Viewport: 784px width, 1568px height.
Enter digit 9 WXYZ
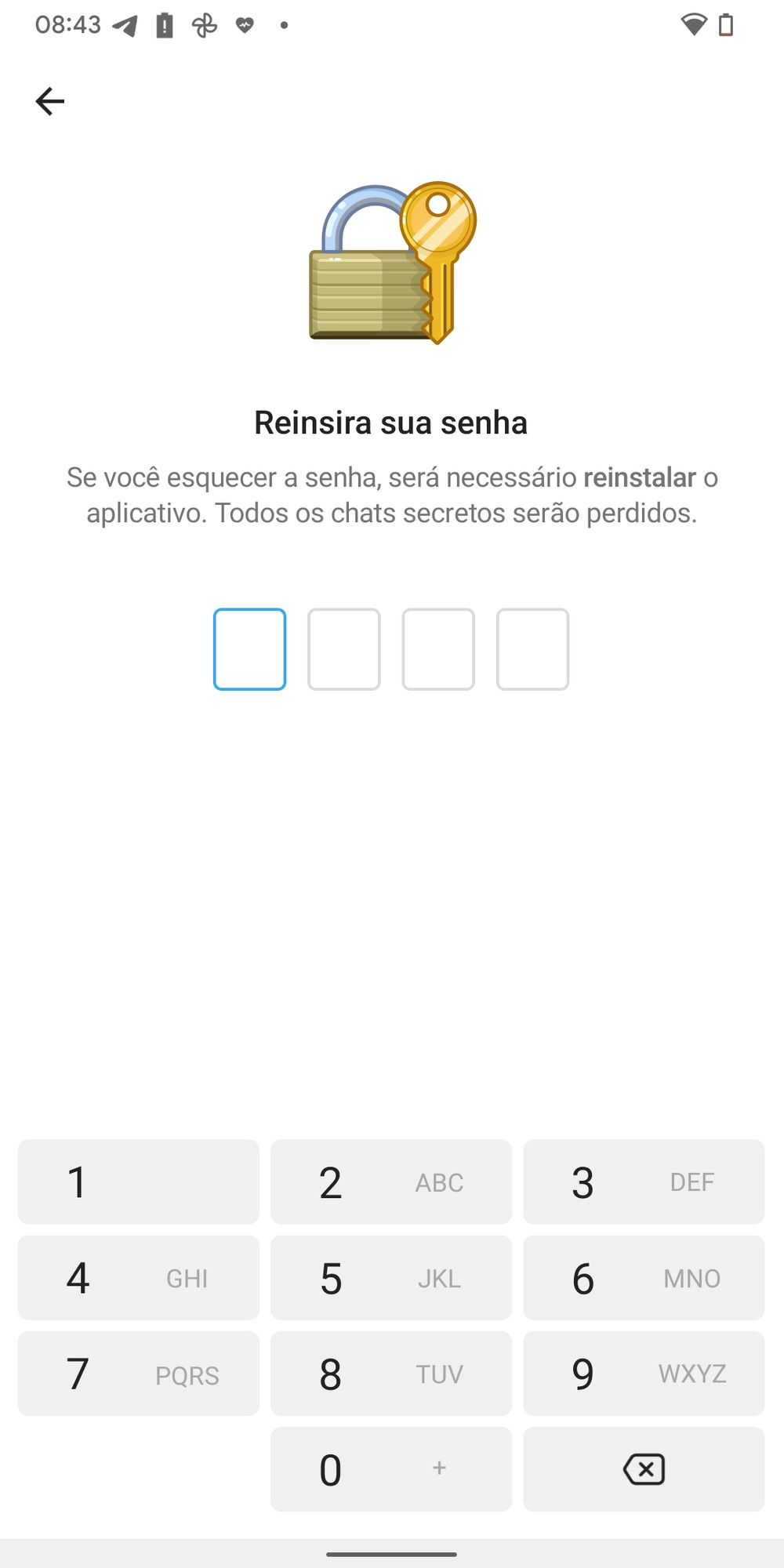click(643, 1373)
